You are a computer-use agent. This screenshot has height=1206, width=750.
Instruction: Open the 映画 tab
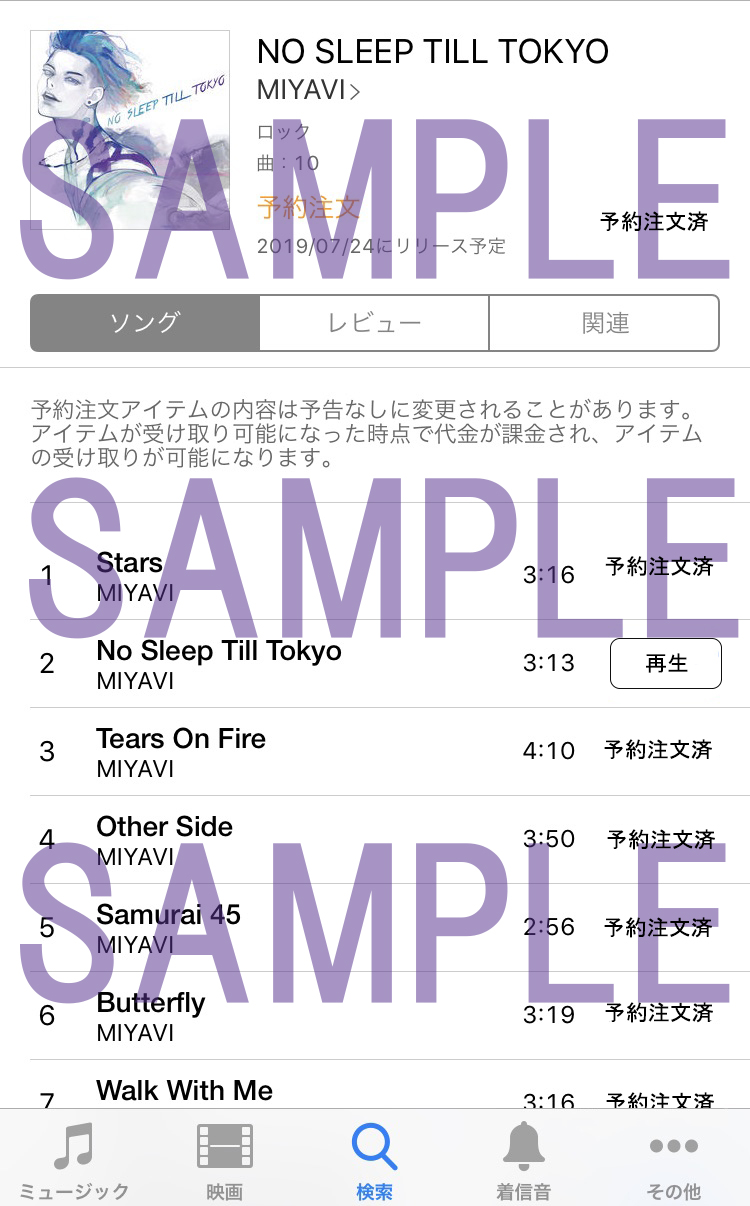pyautogui.click(x=225, y=1160)
